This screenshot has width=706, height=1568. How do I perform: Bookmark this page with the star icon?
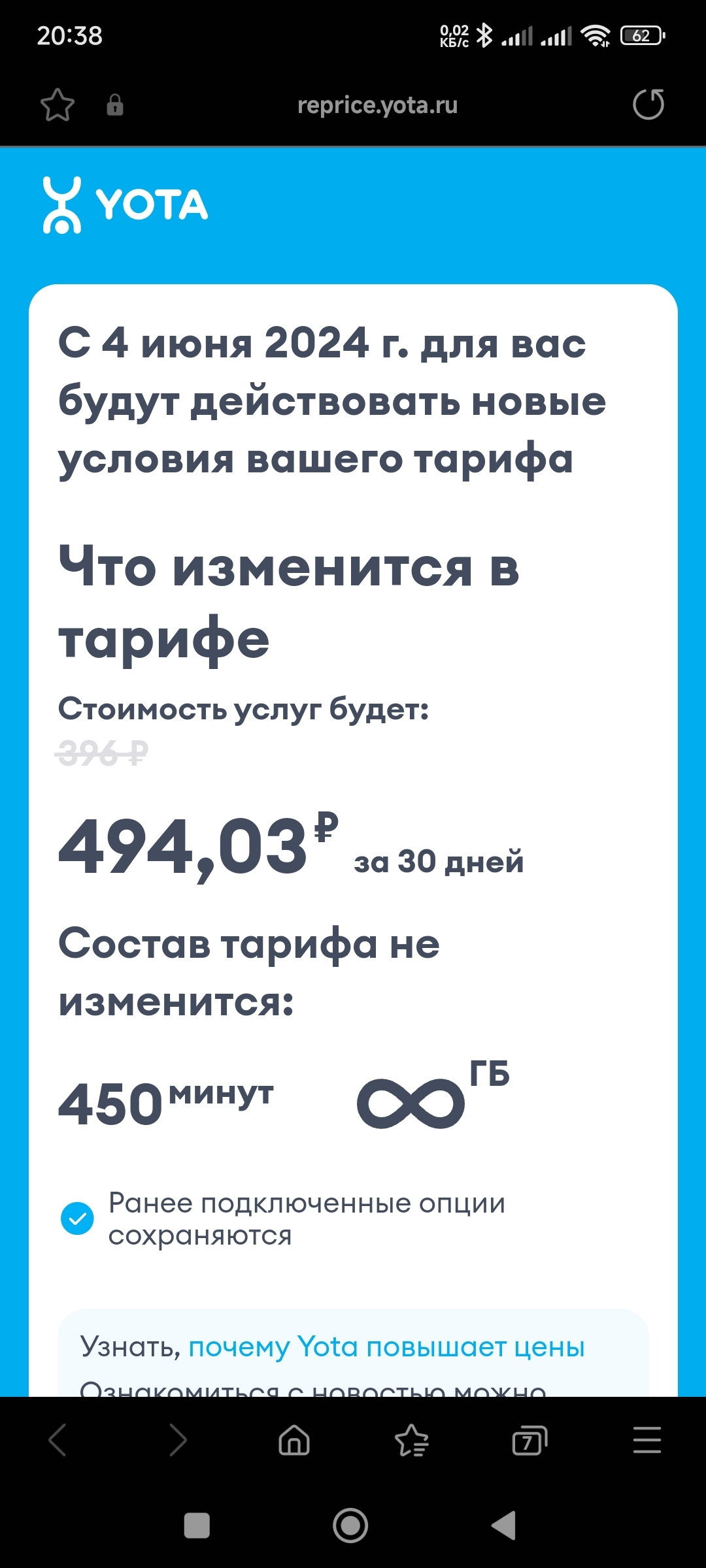[x=58, y=105]
